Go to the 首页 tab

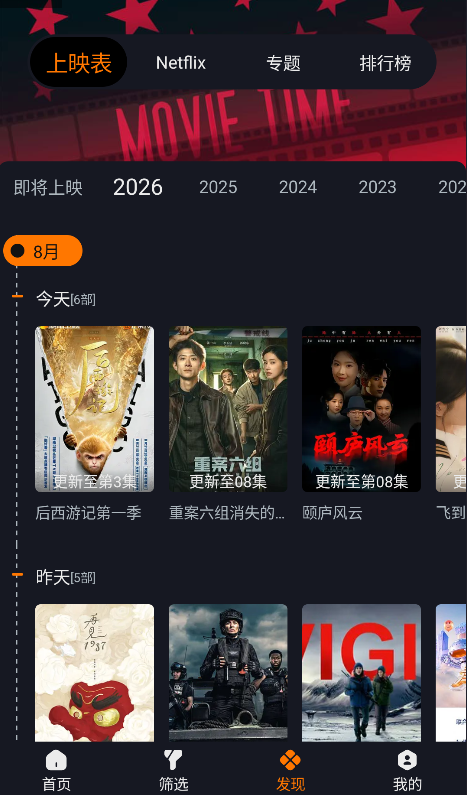coord(56,771)
